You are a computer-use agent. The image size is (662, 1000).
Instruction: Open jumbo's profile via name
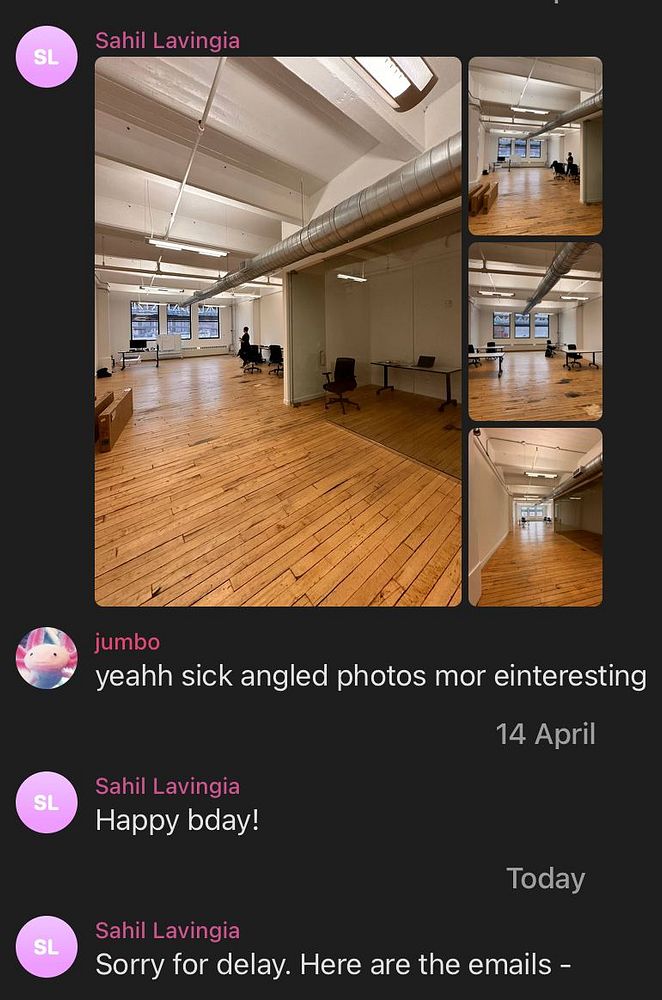coord(127,642)
